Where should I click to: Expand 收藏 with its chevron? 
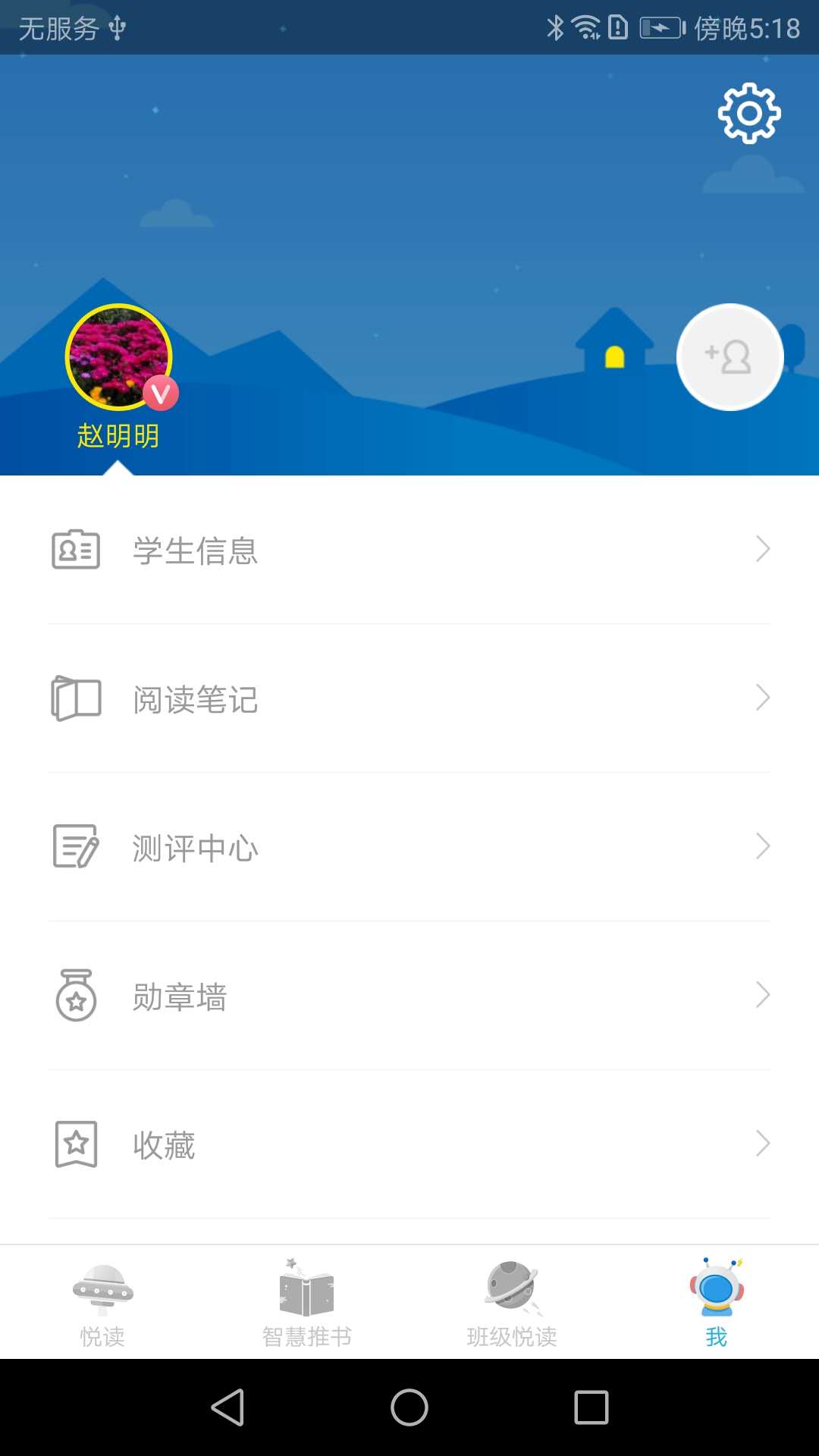(x=763, y=1144)
